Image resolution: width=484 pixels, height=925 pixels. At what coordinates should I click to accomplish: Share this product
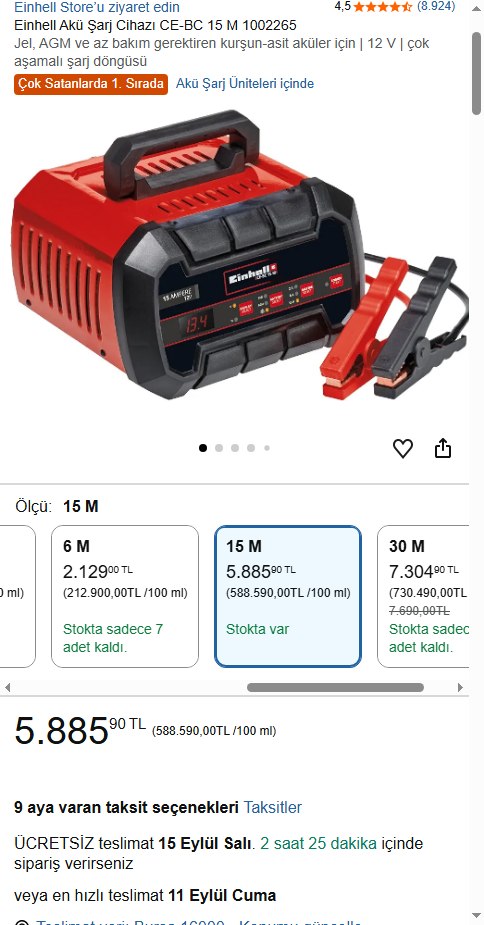443,448
